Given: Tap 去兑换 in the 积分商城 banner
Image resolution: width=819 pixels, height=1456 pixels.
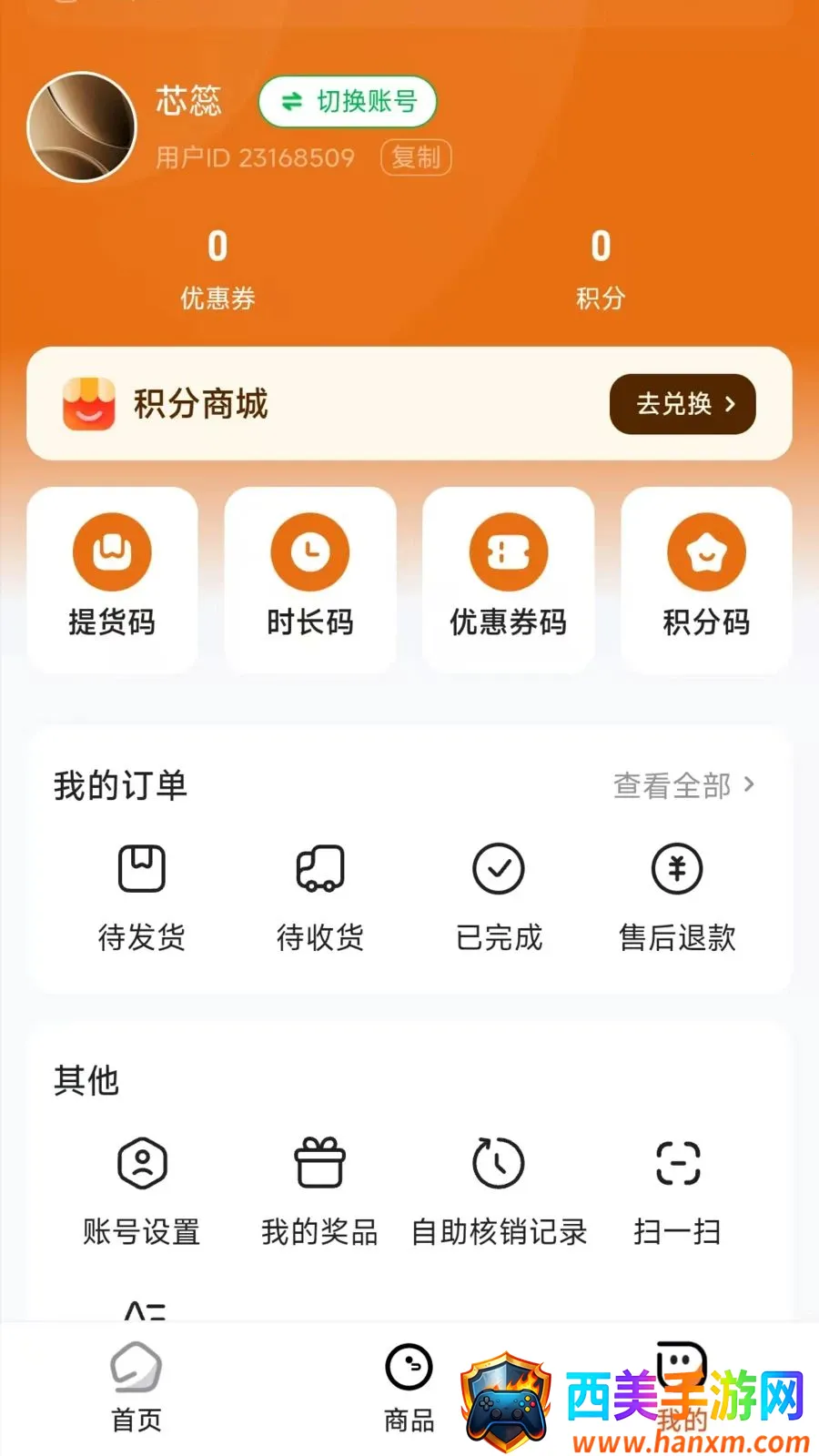Looking at the screenshot, I should pyautogui.click(x=682, y=404).
